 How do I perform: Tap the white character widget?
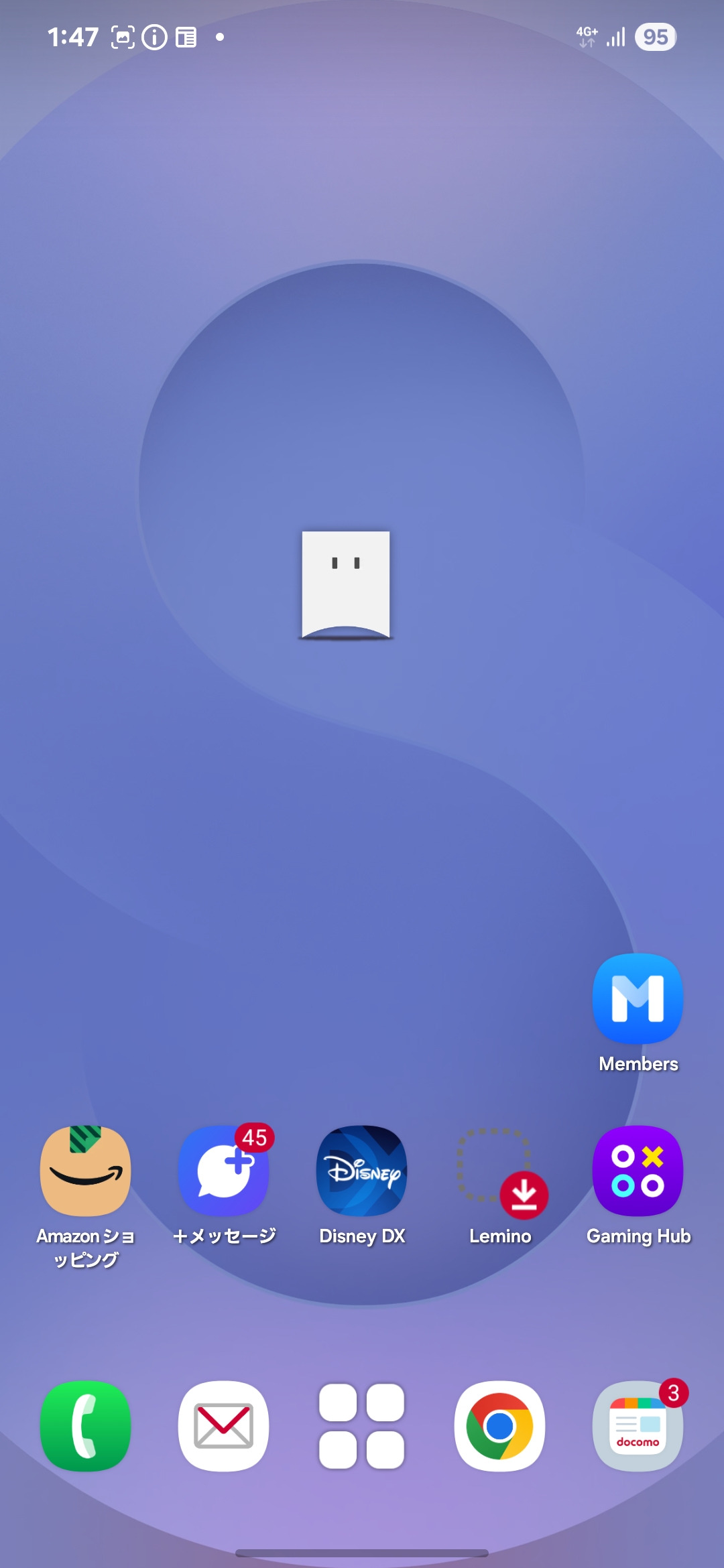(346, 584)
